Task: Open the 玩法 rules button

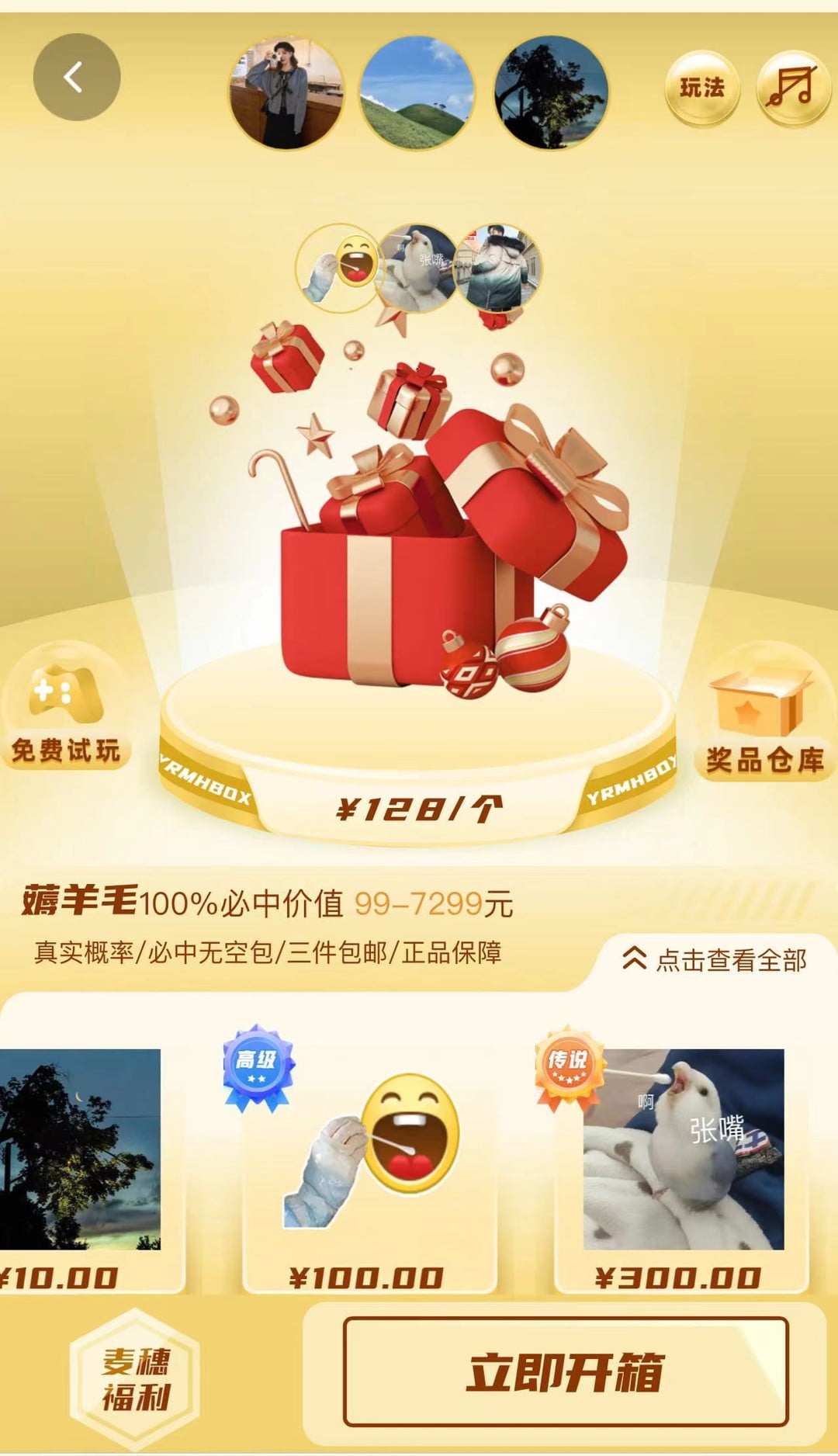Action: tap(701, 88)
